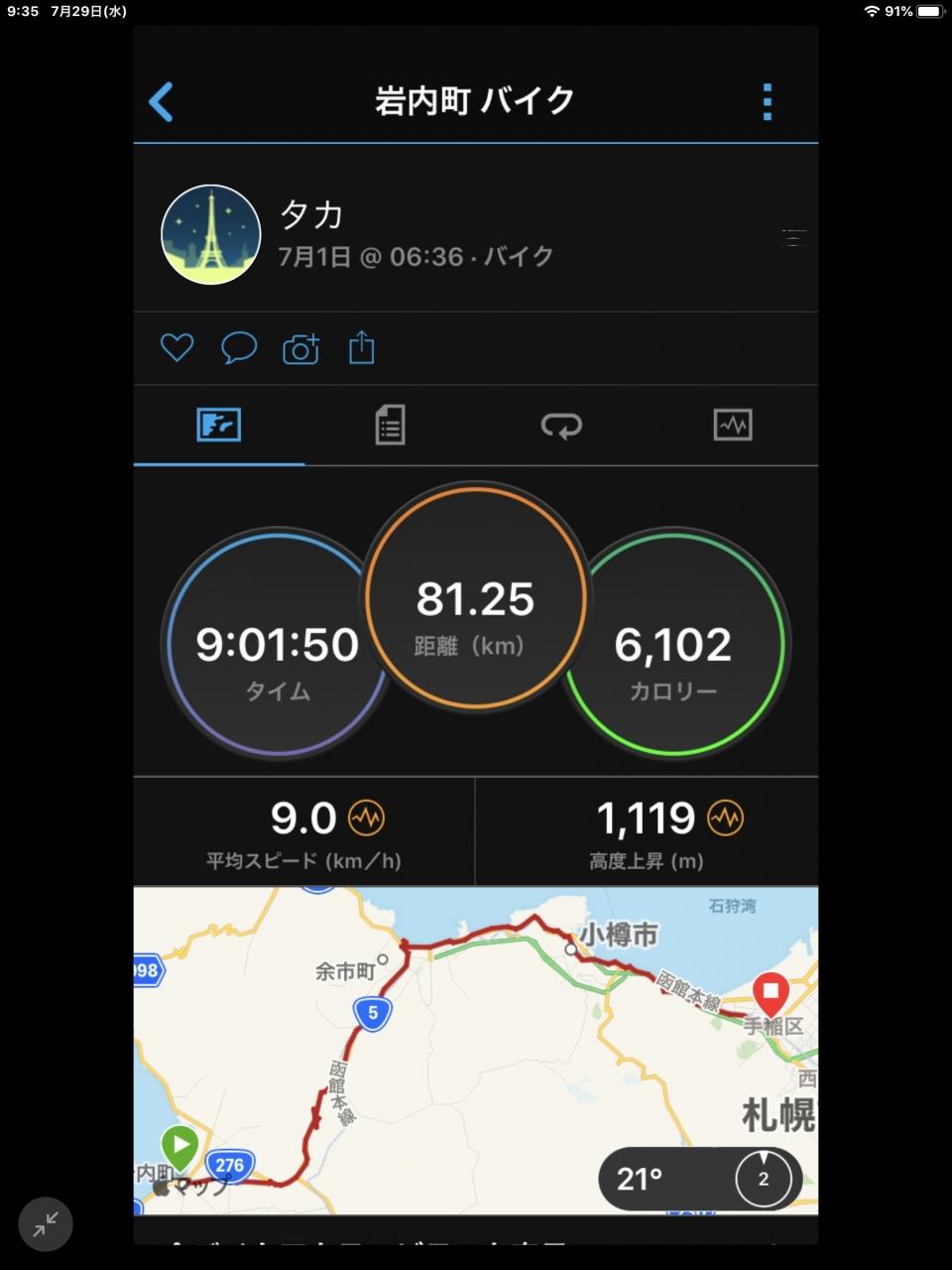Share this bike activity
This screenshot has width=952, height=1270.
click(362, 347)
